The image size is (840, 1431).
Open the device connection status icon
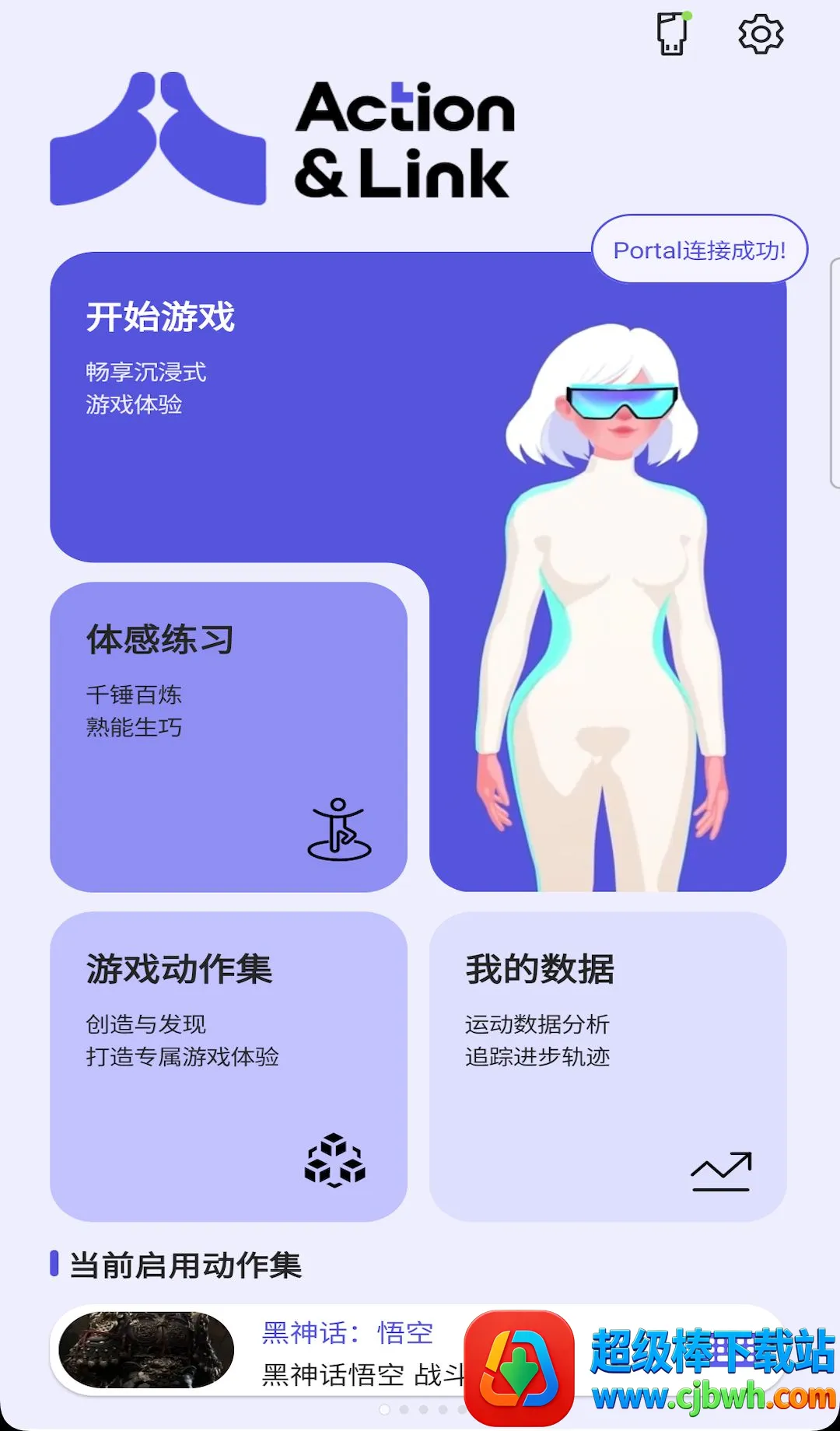tap(674, 33)
